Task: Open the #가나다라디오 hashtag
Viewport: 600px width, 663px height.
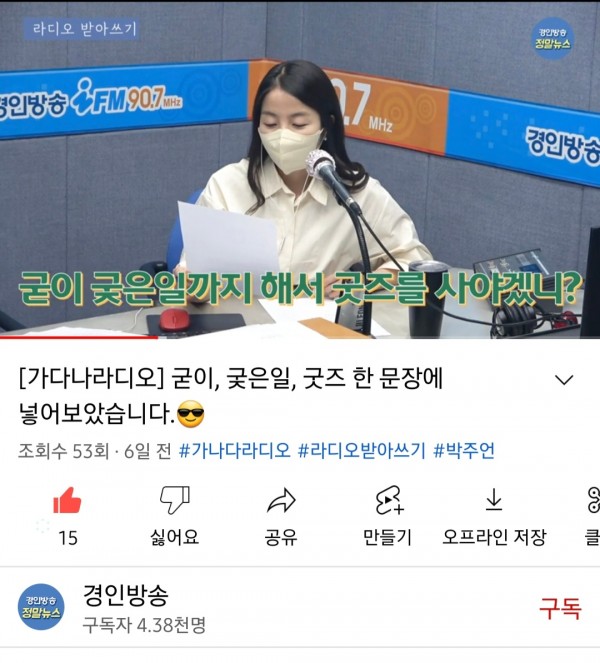Action: click(234, 451)
